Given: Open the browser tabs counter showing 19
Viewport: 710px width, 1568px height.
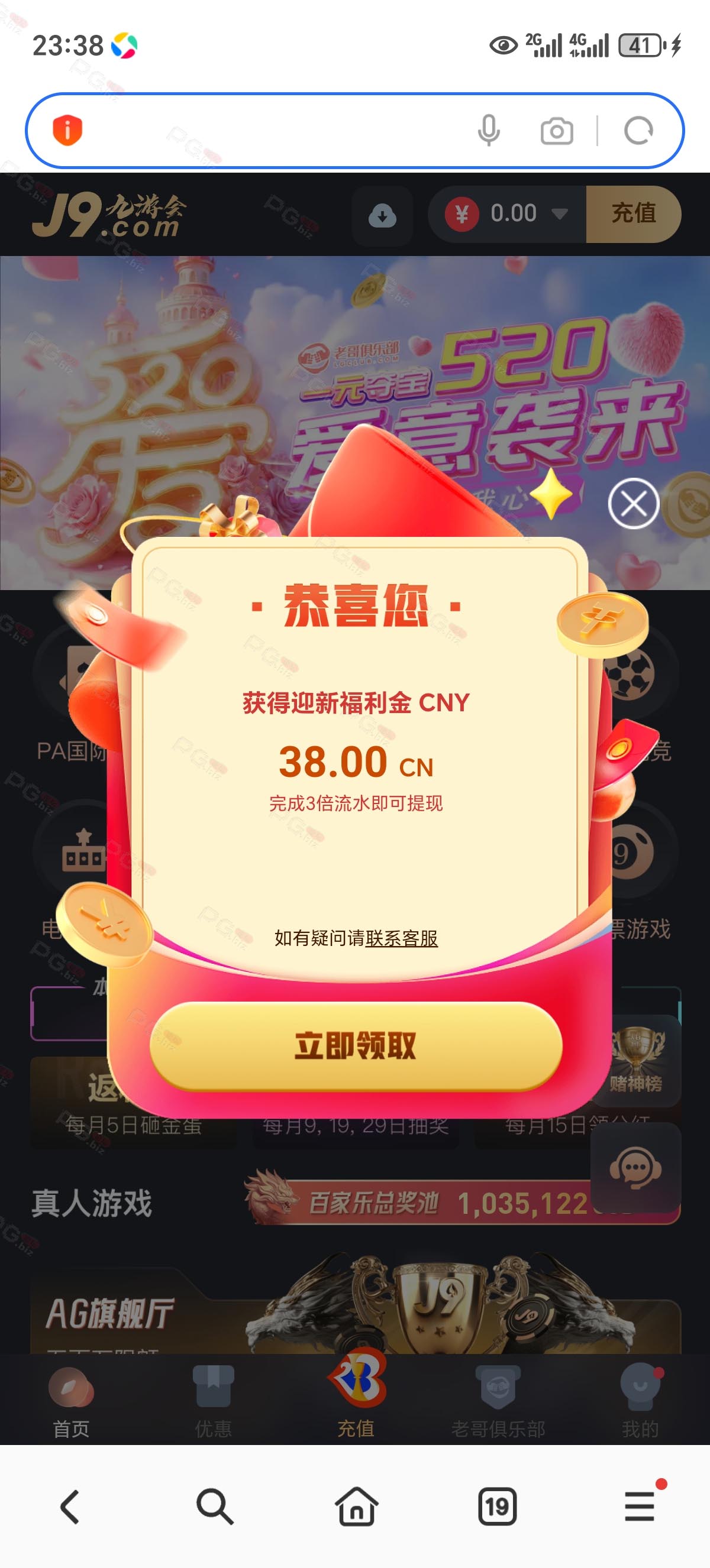Looking at the screenshot, I should (498, 1507).
